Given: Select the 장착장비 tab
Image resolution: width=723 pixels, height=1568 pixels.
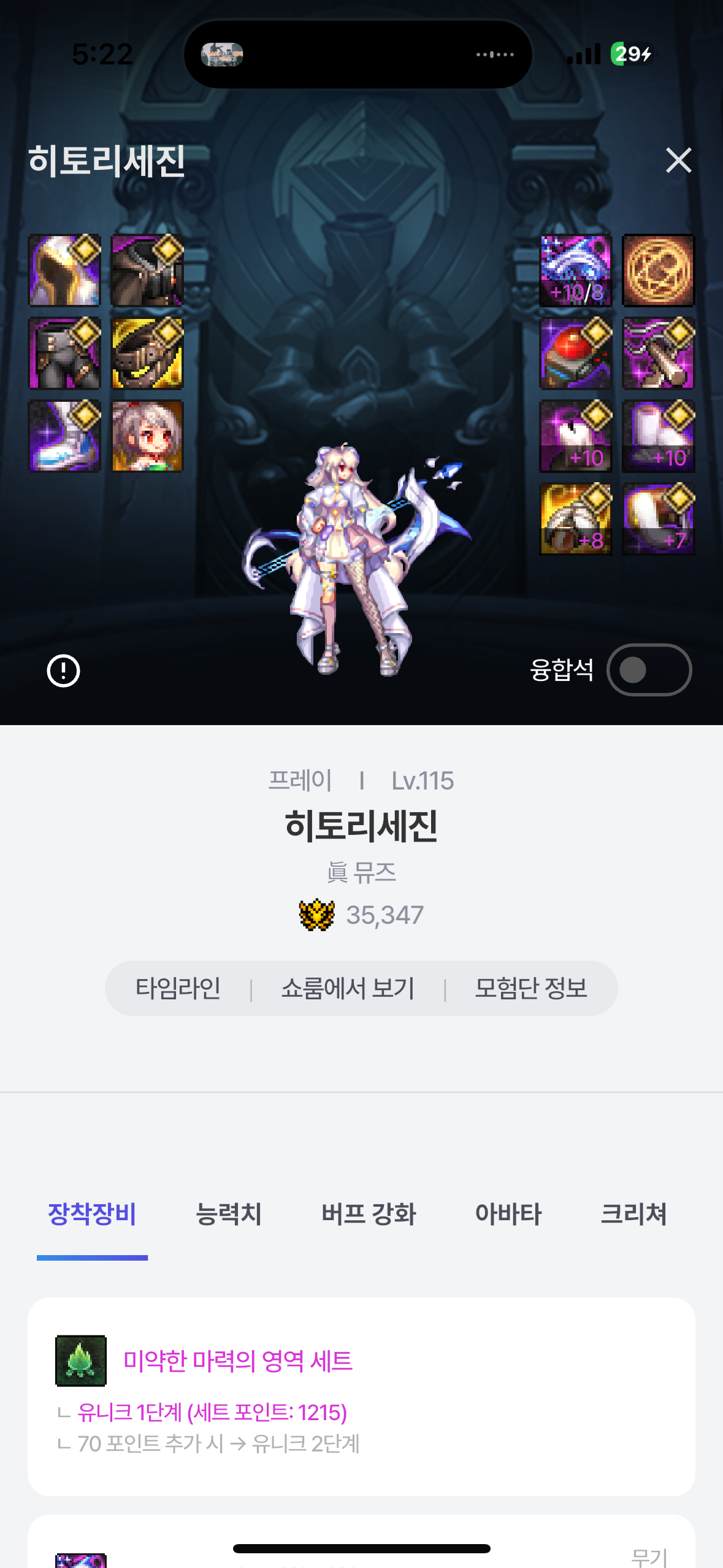Looking at the screenshot, I should [92, 1214].
